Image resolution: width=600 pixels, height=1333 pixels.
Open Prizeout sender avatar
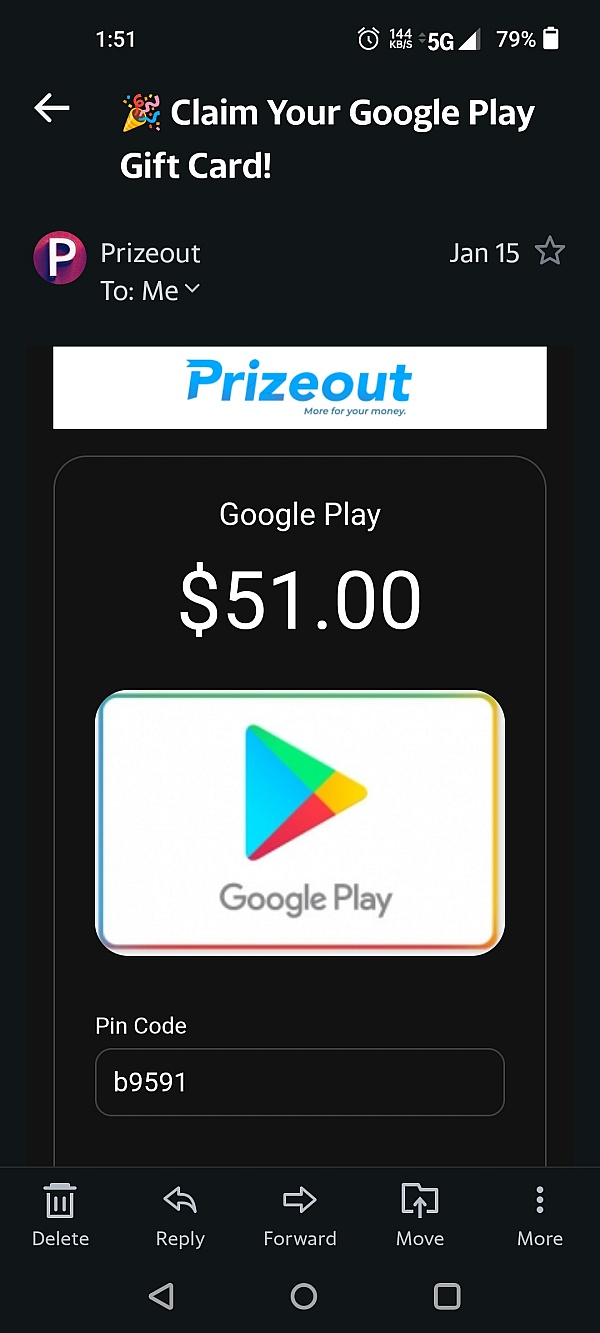[60, 259]
